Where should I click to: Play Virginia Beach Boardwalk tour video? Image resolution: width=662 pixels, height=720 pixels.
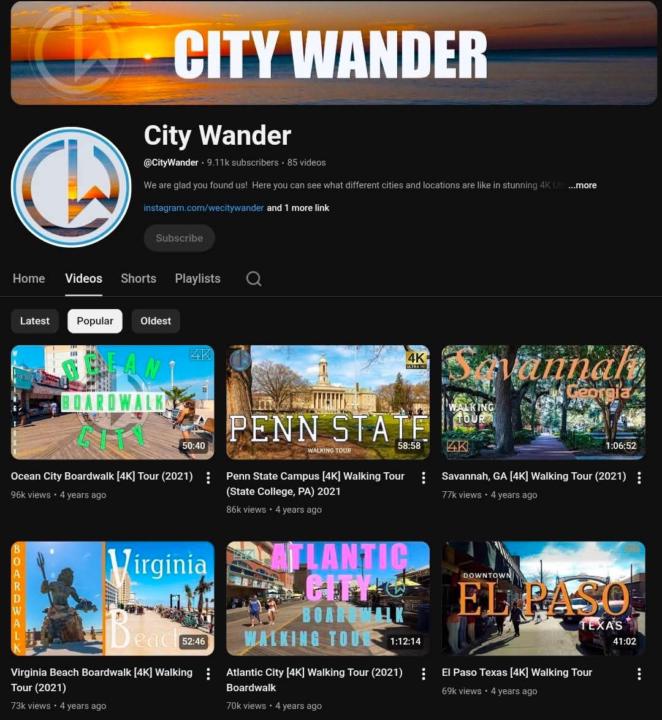(x=112, y=598)
